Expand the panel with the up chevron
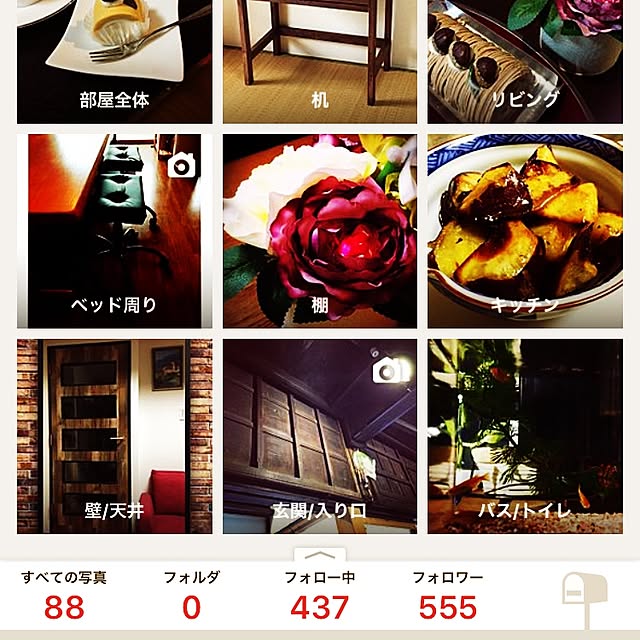 click(320, 556)
